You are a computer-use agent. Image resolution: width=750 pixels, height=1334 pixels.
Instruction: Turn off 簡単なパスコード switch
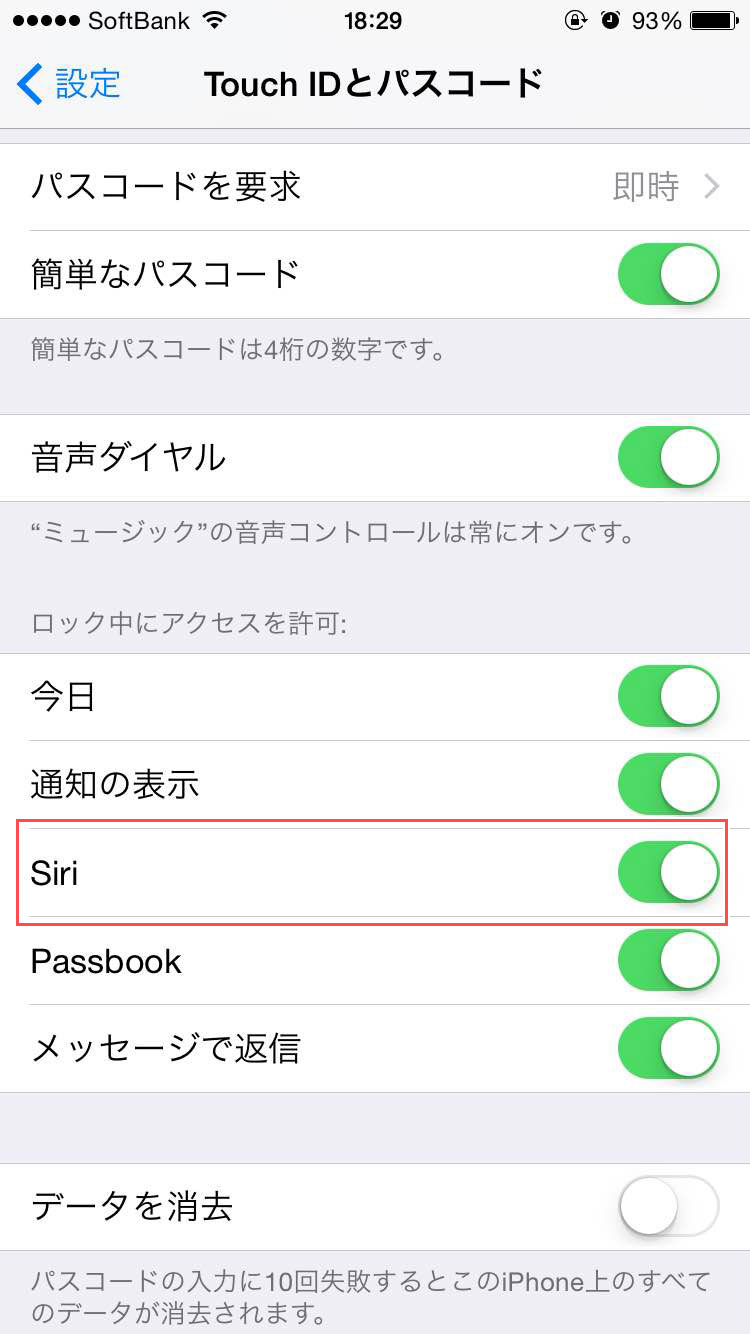668,274
